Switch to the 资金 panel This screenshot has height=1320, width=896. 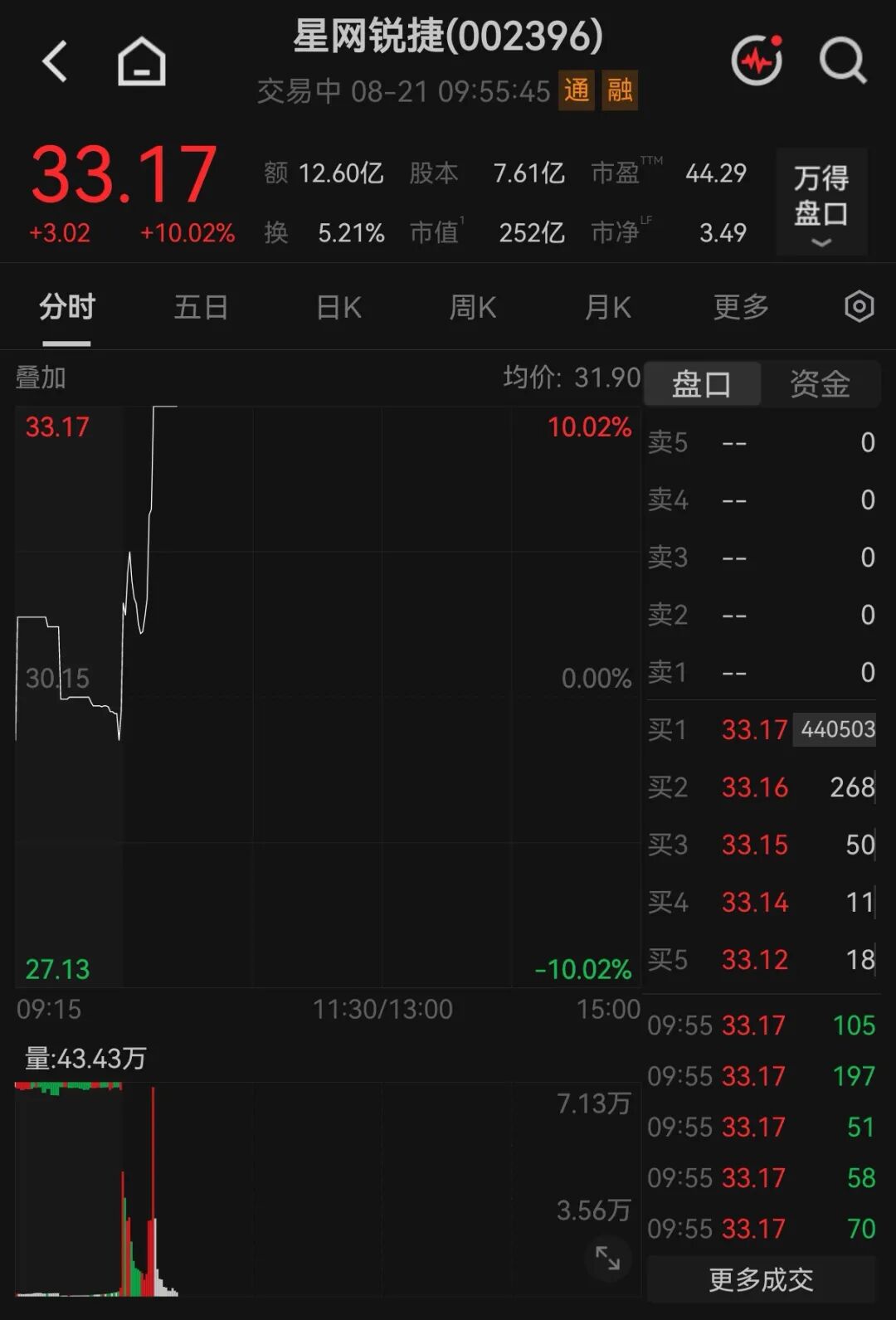pos(820,384)
